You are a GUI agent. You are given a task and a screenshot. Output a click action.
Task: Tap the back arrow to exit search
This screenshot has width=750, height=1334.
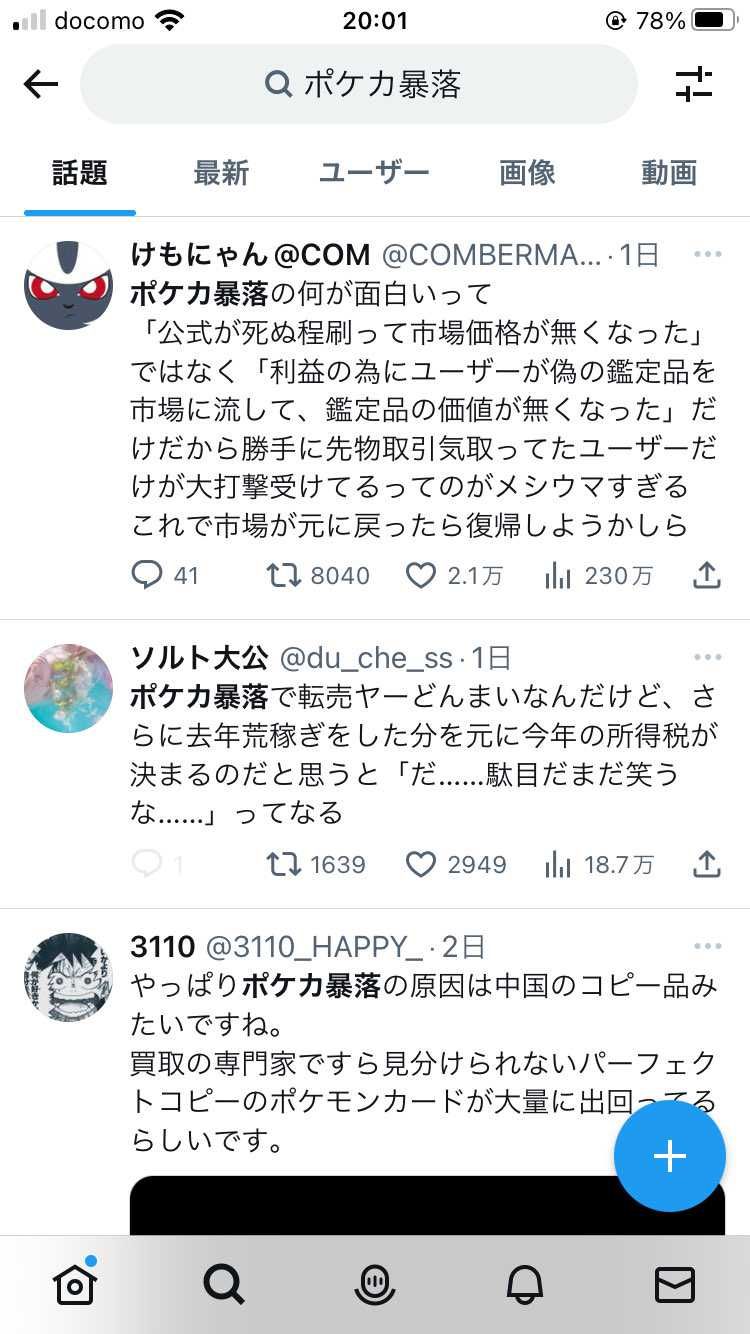coord(40,84)
